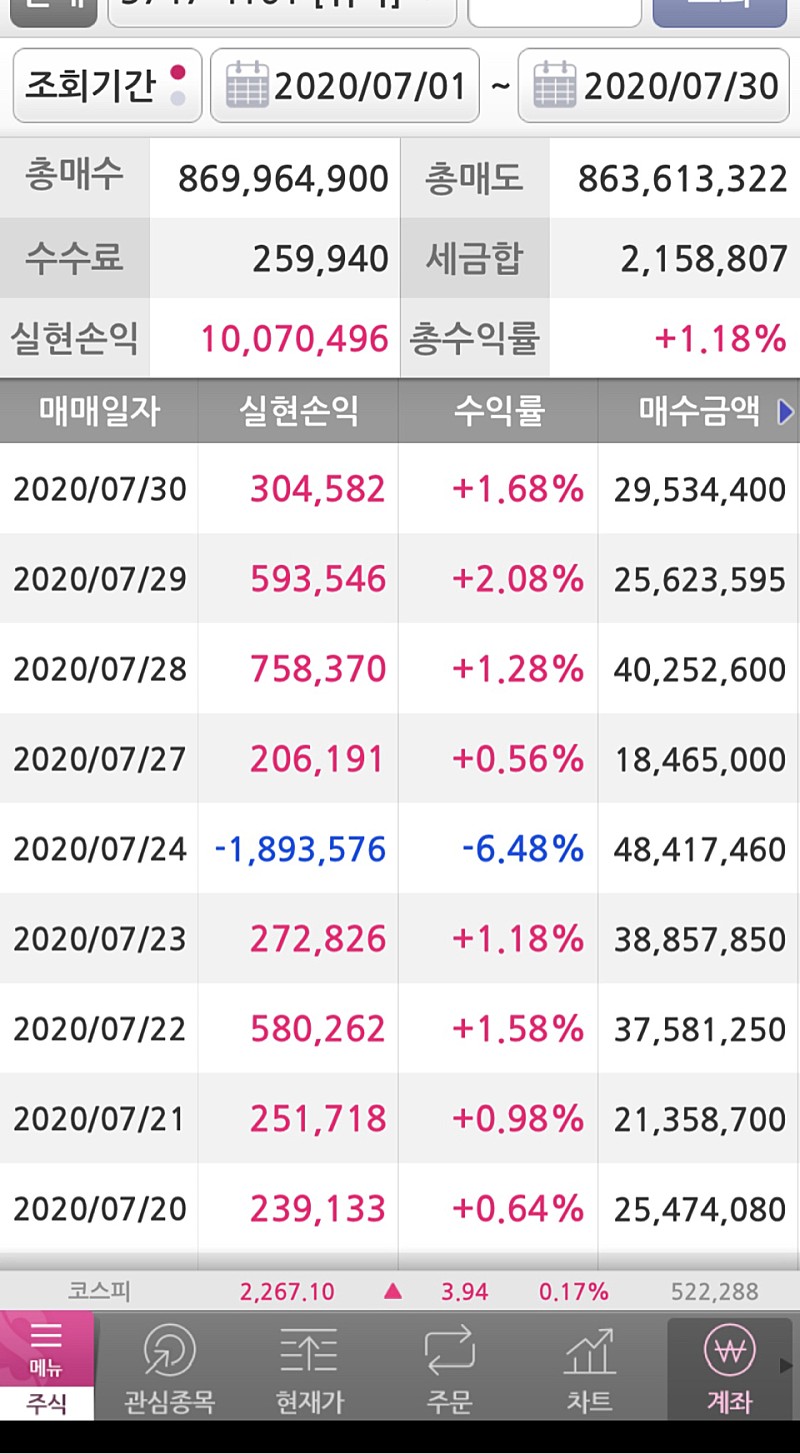Switch to the 현재가 tab

309,1368
